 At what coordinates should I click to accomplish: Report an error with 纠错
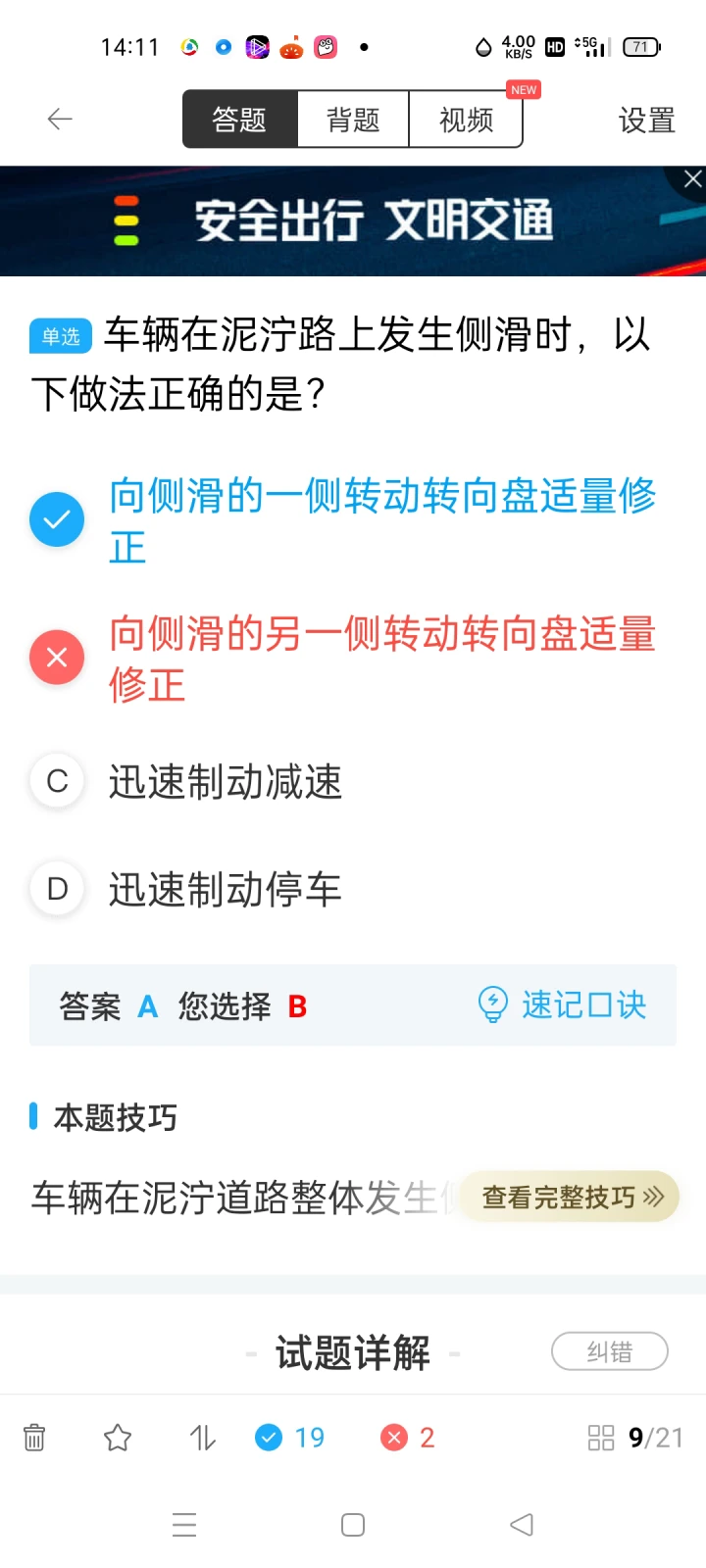(x=610, y=1351)
